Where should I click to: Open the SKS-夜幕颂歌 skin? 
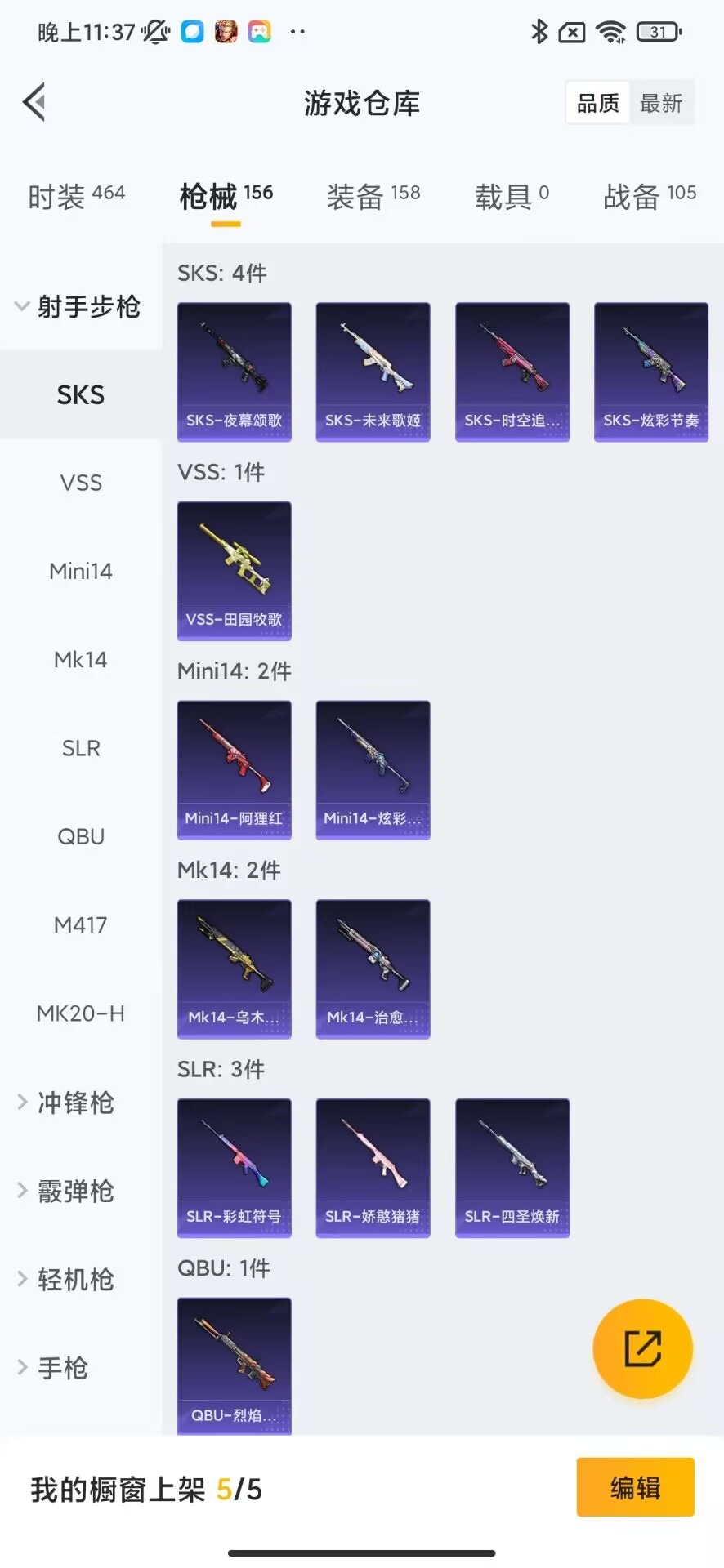(x=235, y=372)
